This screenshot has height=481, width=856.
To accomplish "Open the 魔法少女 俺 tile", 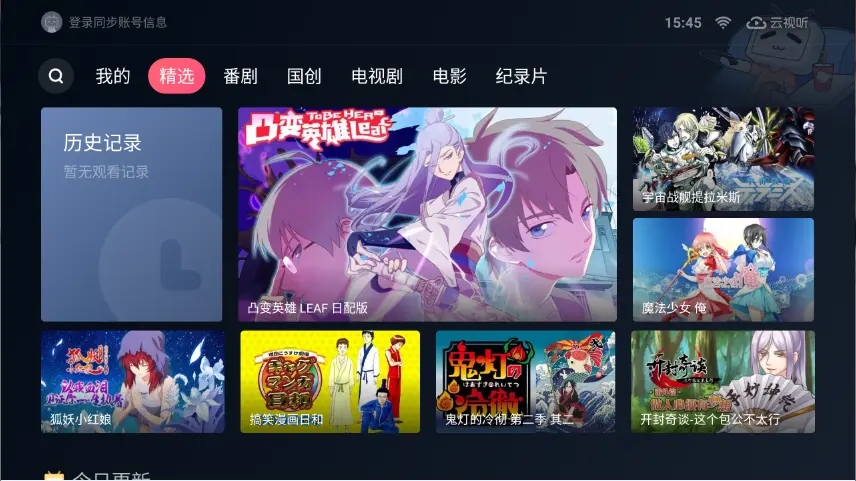I will (723, 269).
